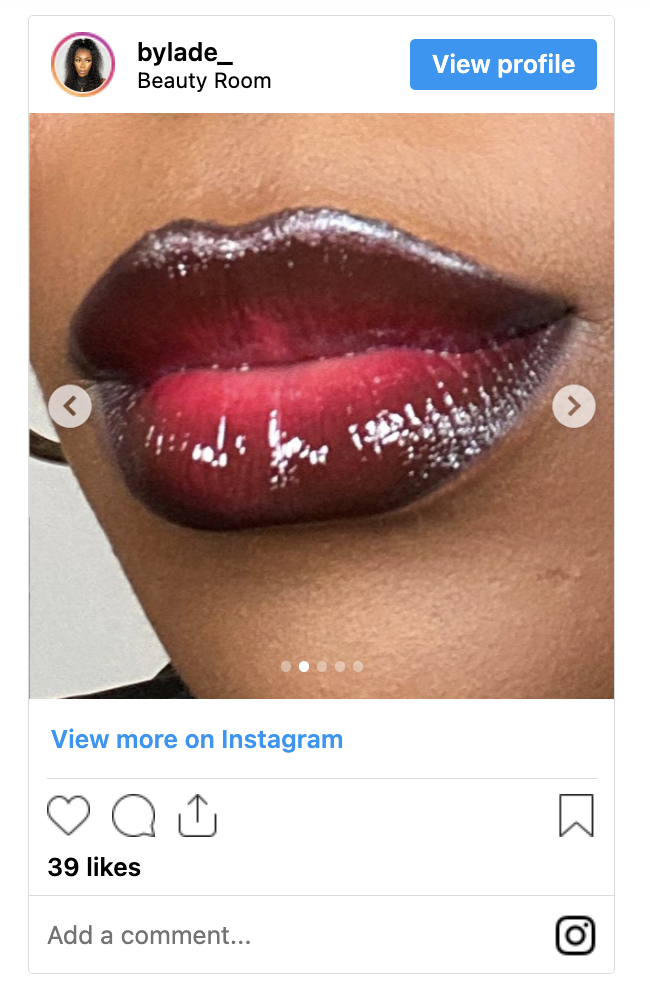The height and width of the screenshot is (1004, 650).
Task: Share this post
Action: (197, 815)
